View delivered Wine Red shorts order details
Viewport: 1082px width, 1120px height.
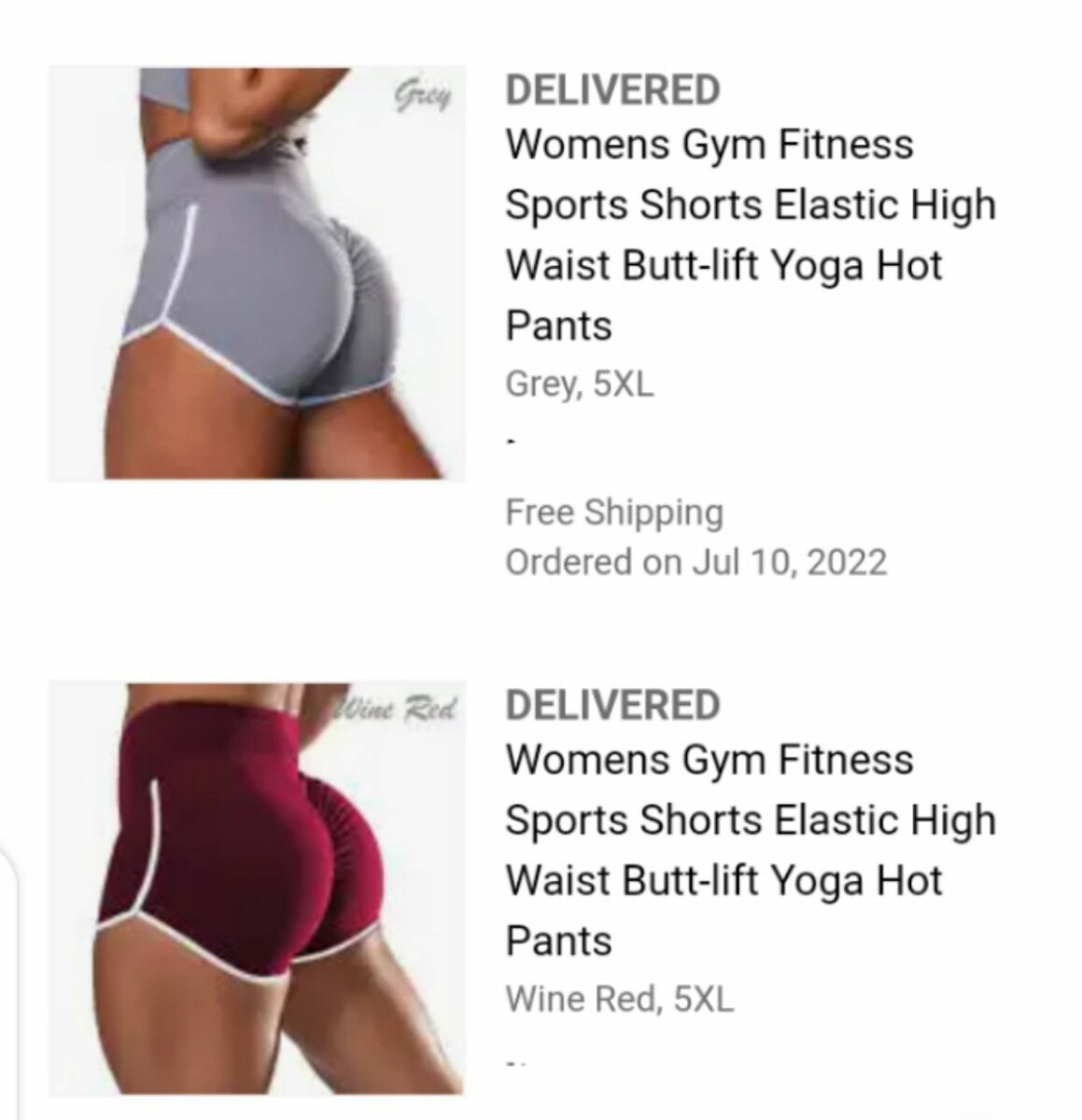(750, 849)
